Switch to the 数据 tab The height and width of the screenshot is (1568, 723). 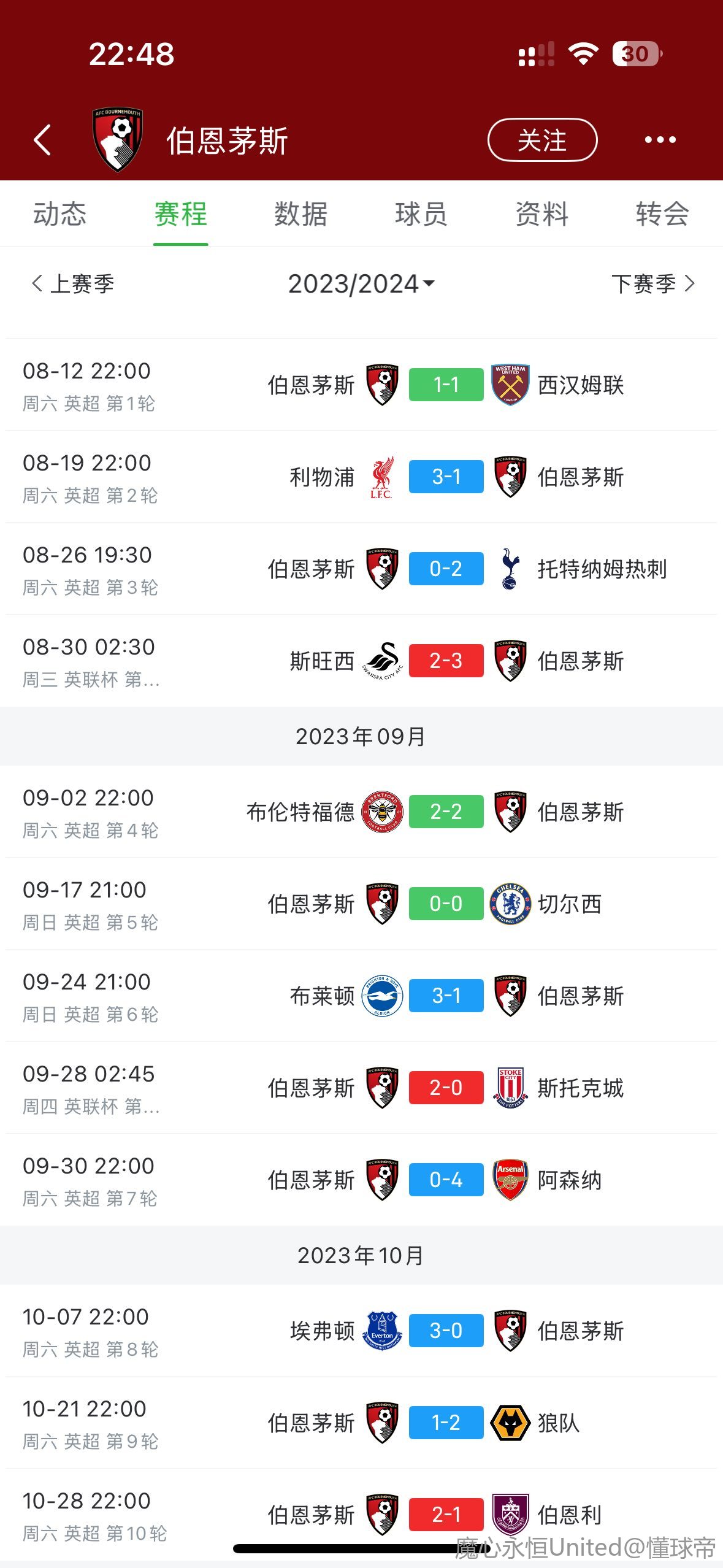(300, 214)
